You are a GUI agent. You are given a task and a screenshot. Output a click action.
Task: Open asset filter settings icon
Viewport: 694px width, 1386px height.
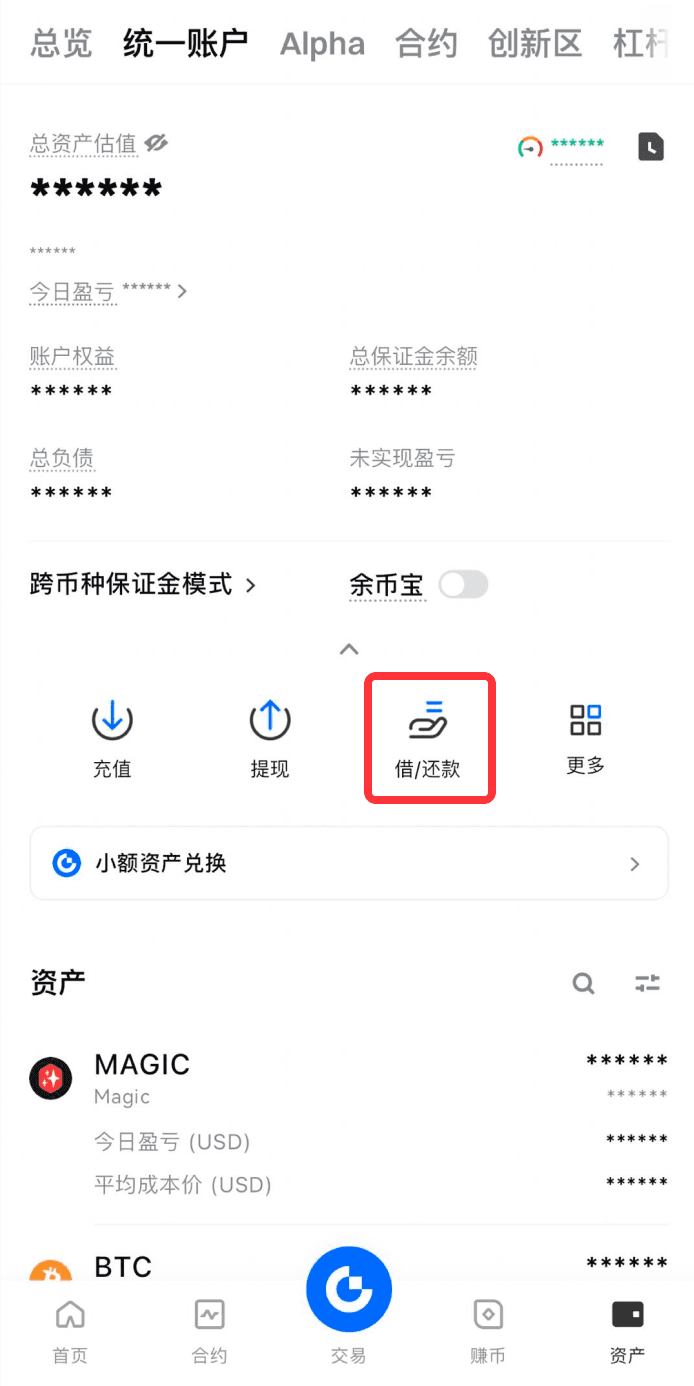(648, 984)
